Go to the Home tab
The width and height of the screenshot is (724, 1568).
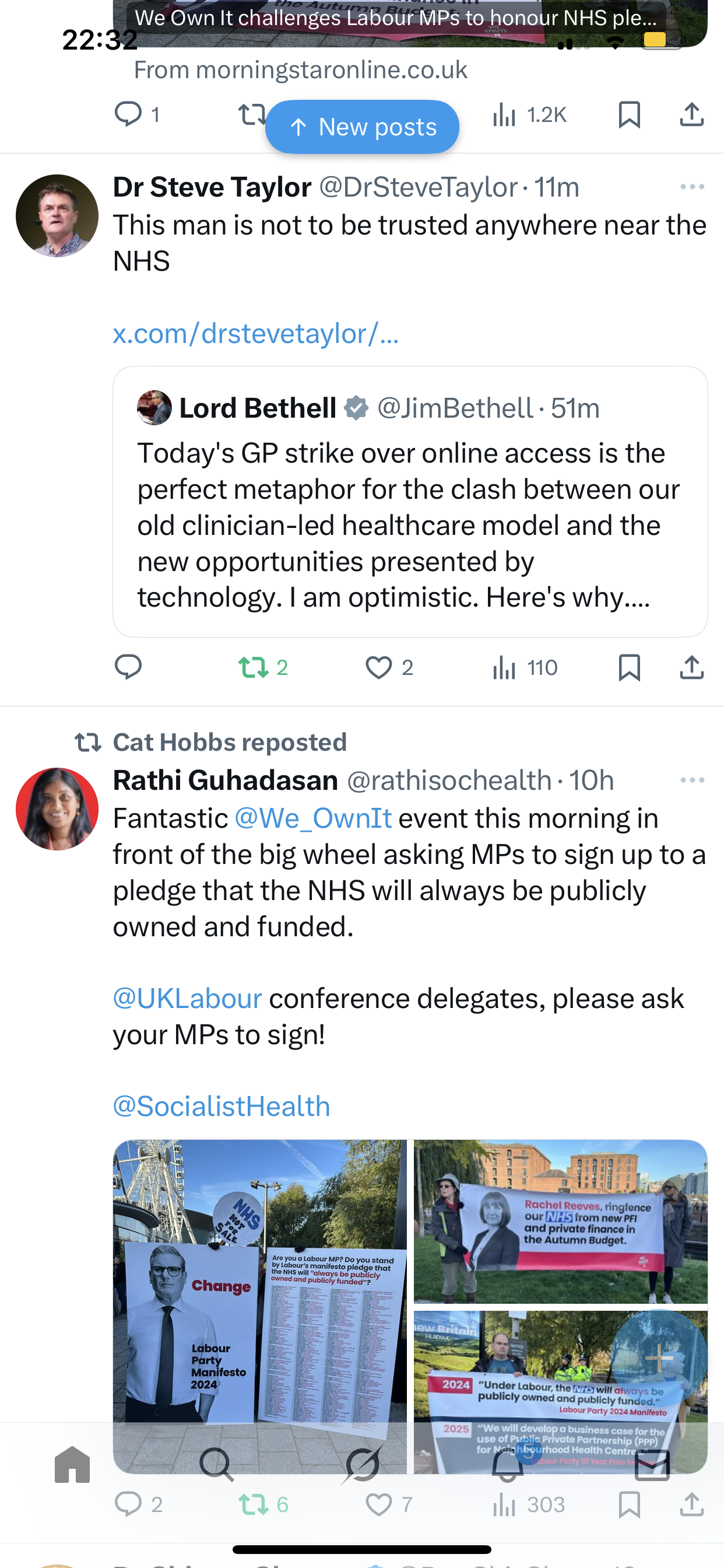coord(72,1465)
